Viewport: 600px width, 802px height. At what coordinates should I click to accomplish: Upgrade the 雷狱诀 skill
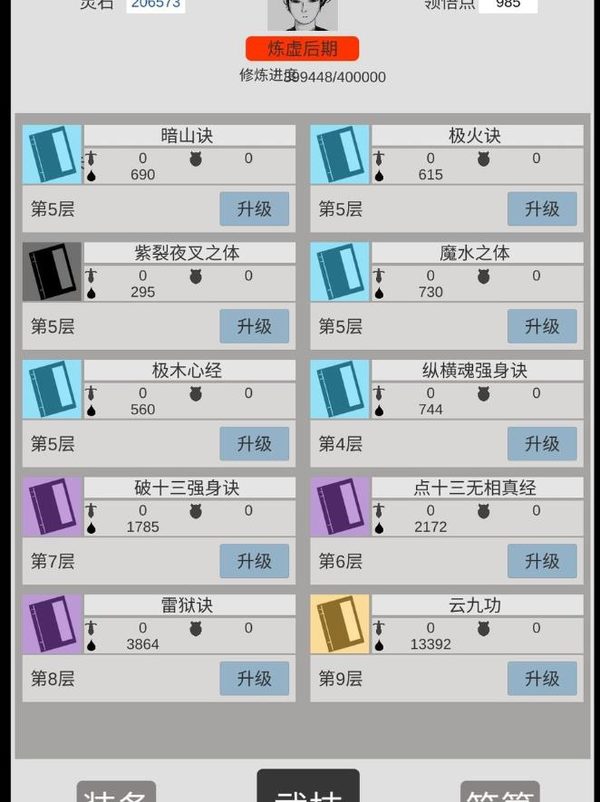(x=254, y=679)
